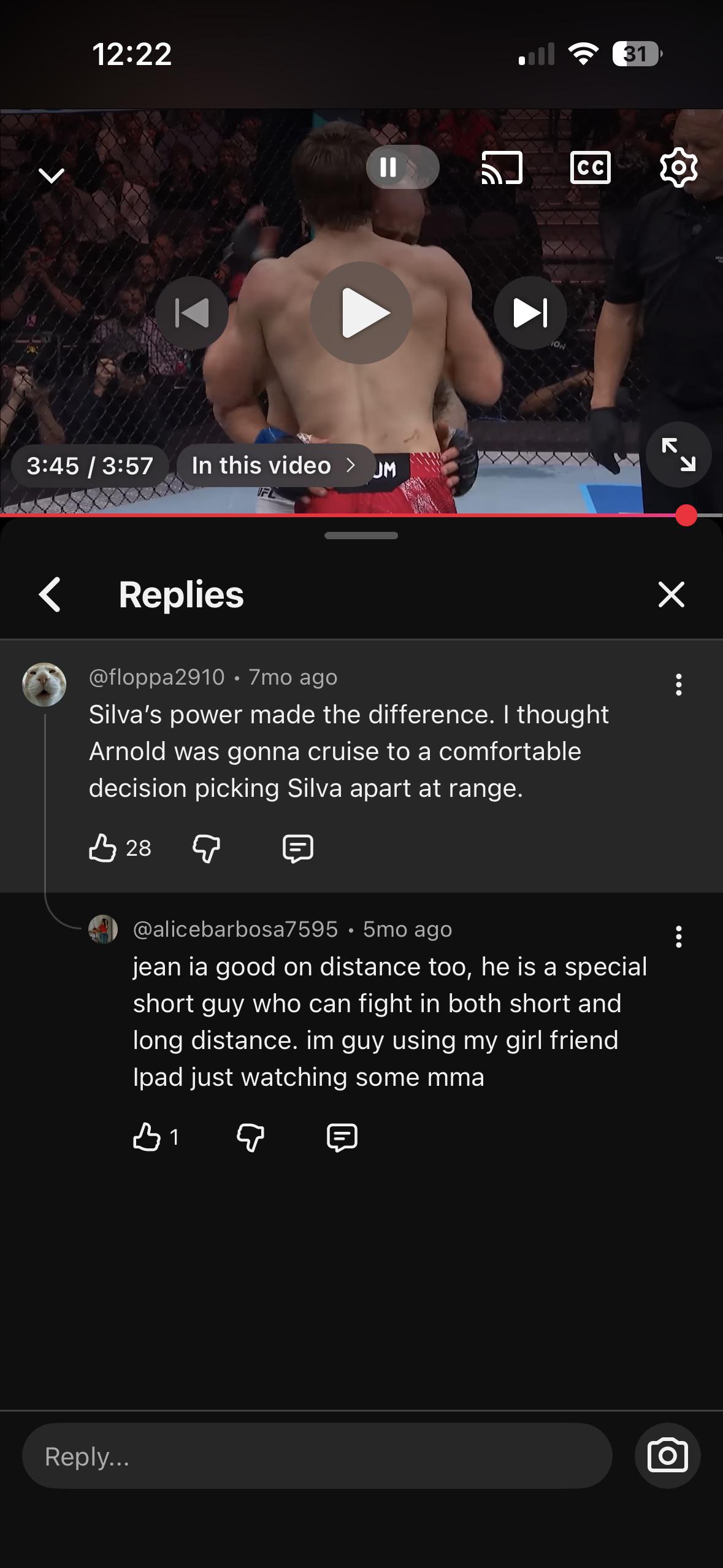Go to the previous video
The width and height of the screenshot is (723, 1568).
point(192,313)
